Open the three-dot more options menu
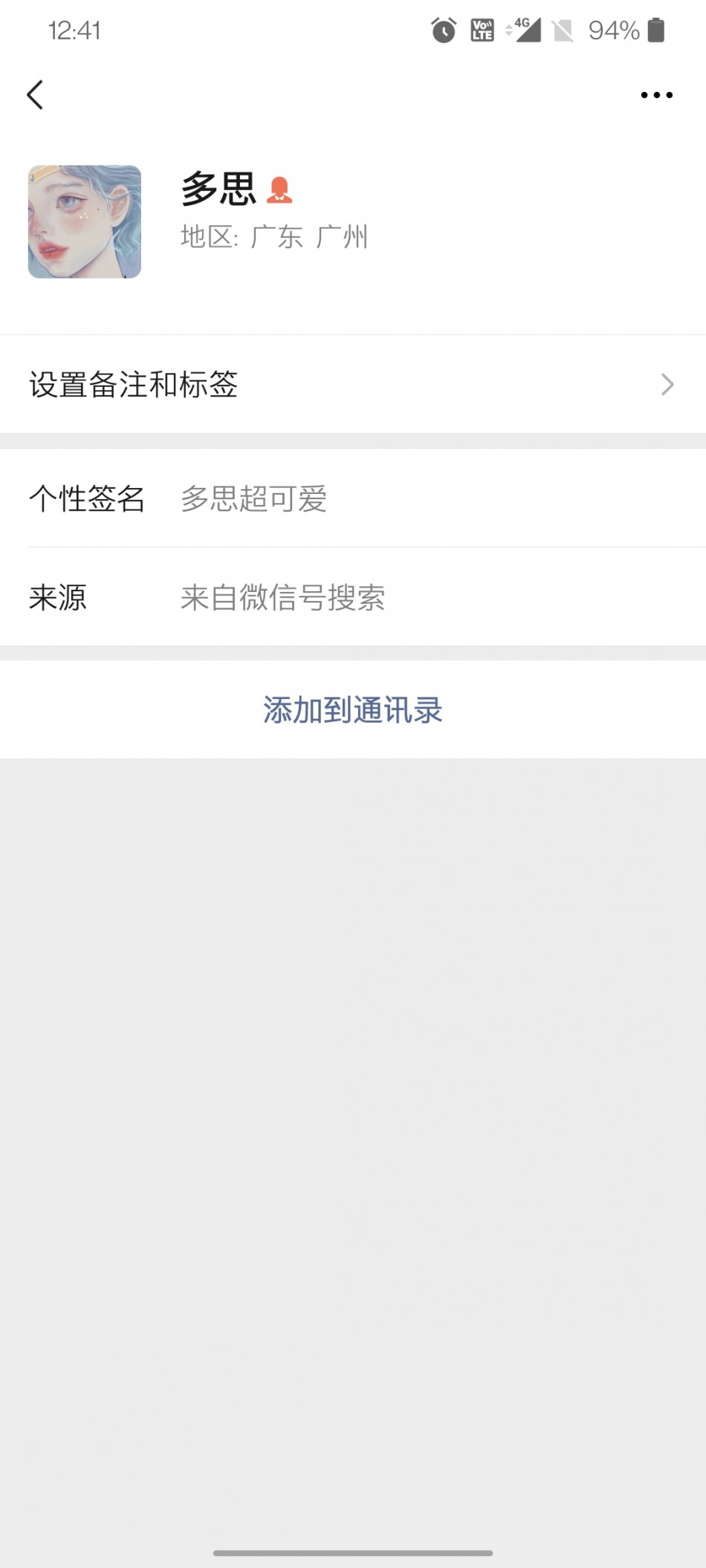 tap(656, 95)
